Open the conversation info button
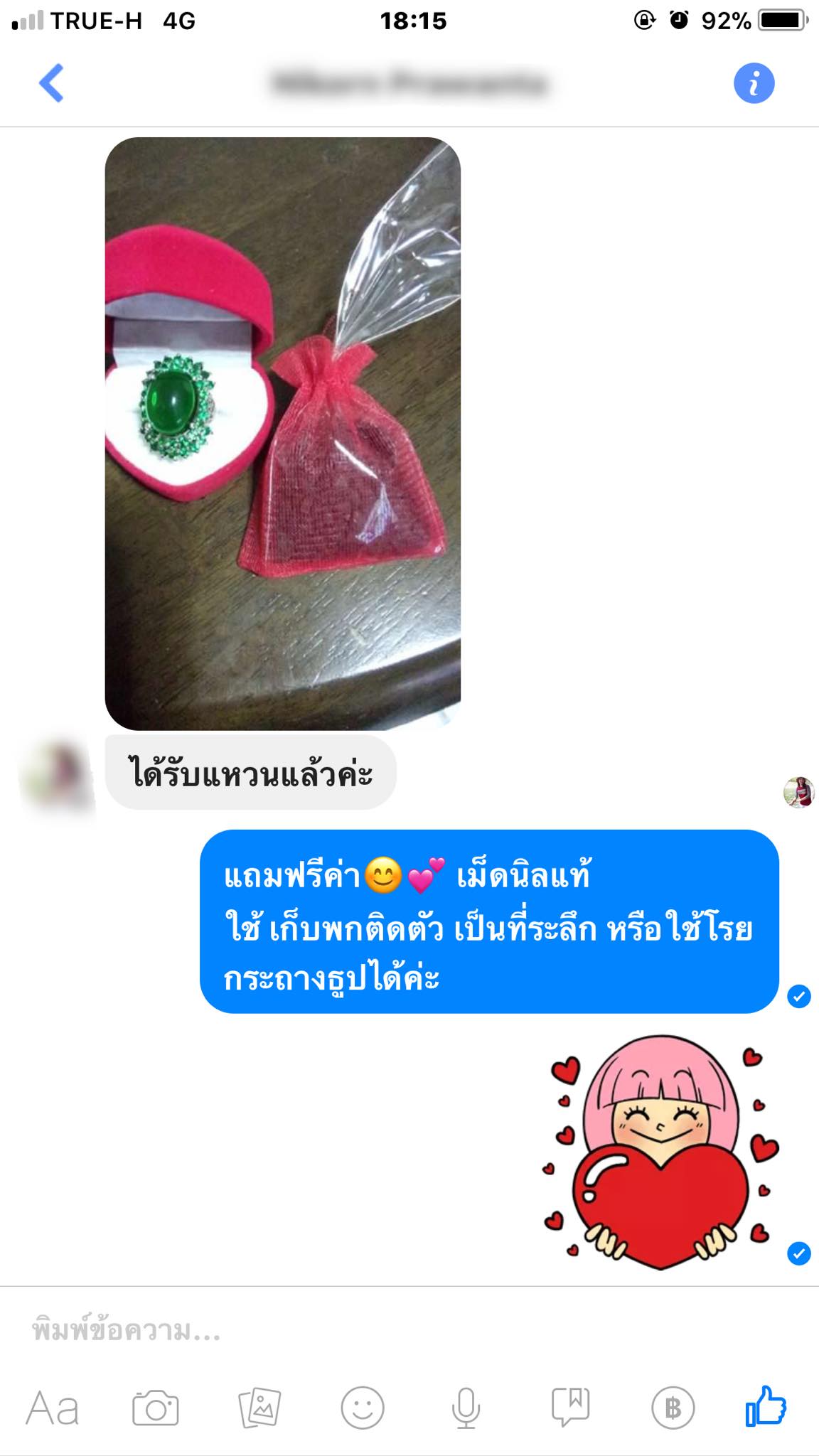Image resolution: width=819 pixels, height=1456 pixels. pyautogui.click(x=754, y=83)
